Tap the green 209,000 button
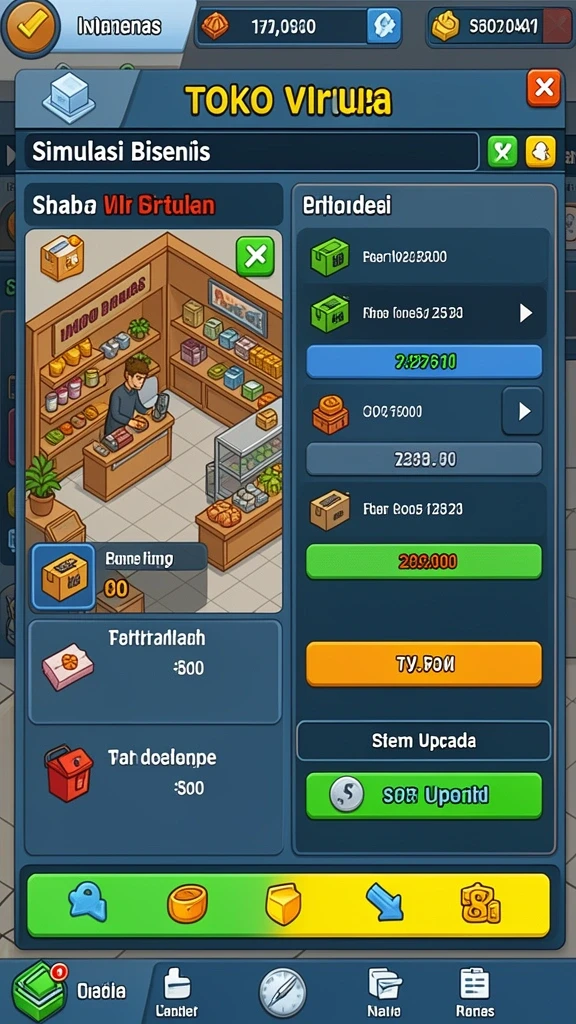This screenshot has height=1024, width=576. click(x=424, y=561)
